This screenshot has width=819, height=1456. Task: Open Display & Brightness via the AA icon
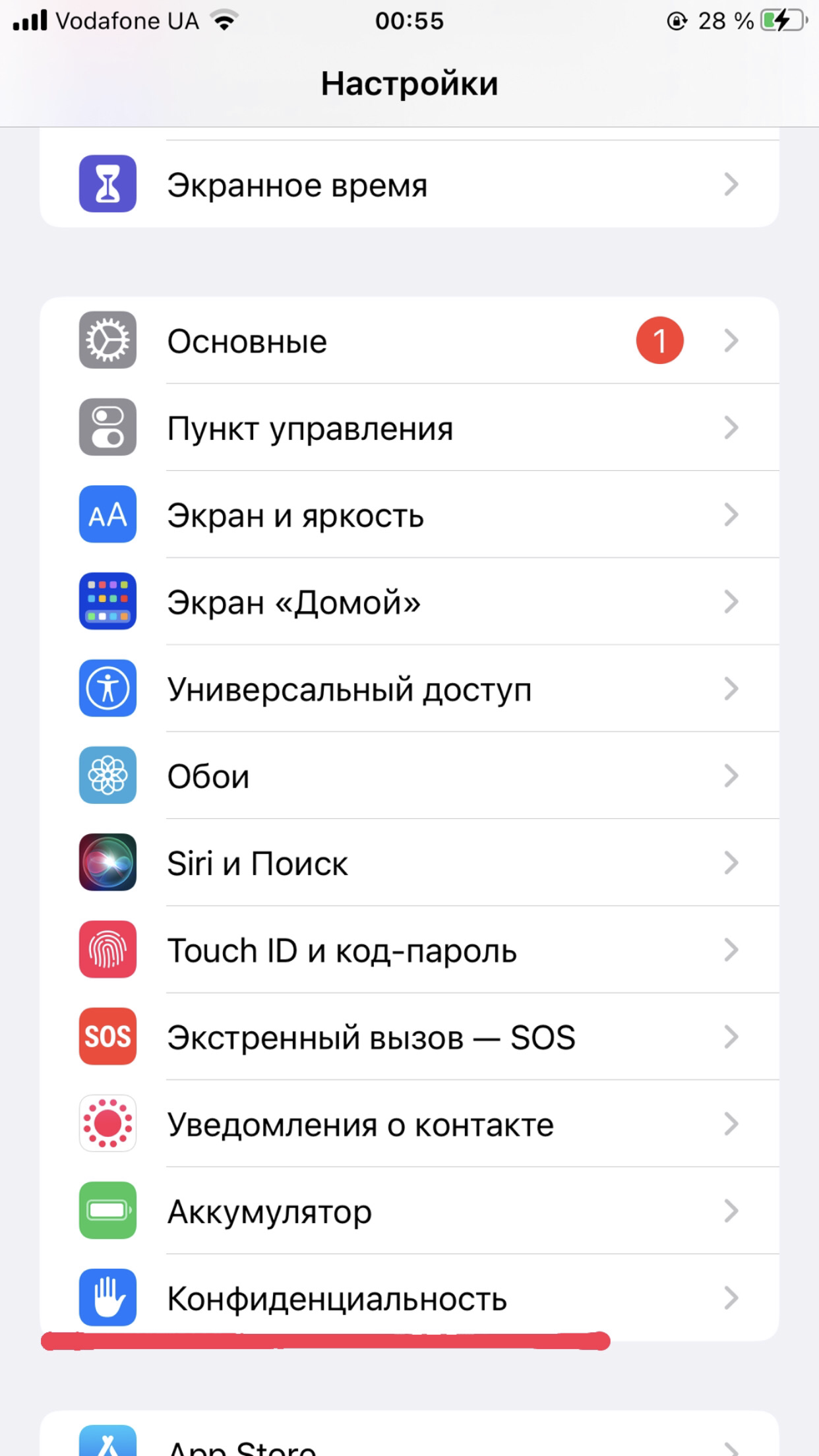[107, 516]
